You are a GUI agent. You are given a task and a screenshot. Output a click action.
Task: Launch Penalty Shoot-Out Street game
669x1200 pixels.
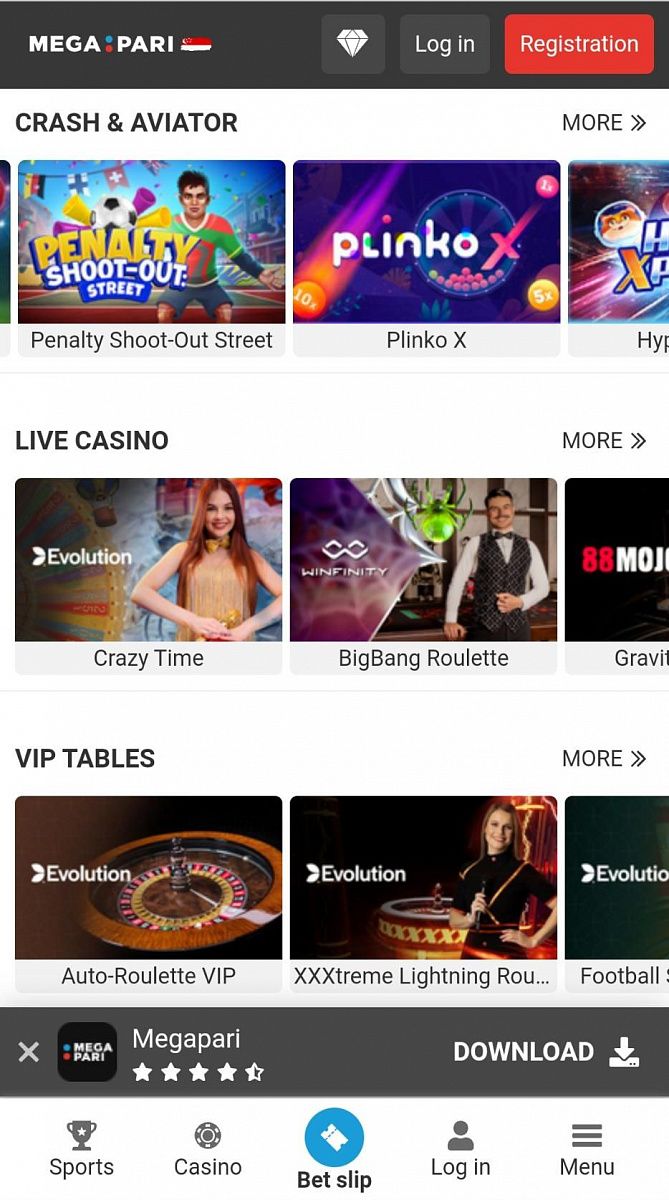point(151,256)
